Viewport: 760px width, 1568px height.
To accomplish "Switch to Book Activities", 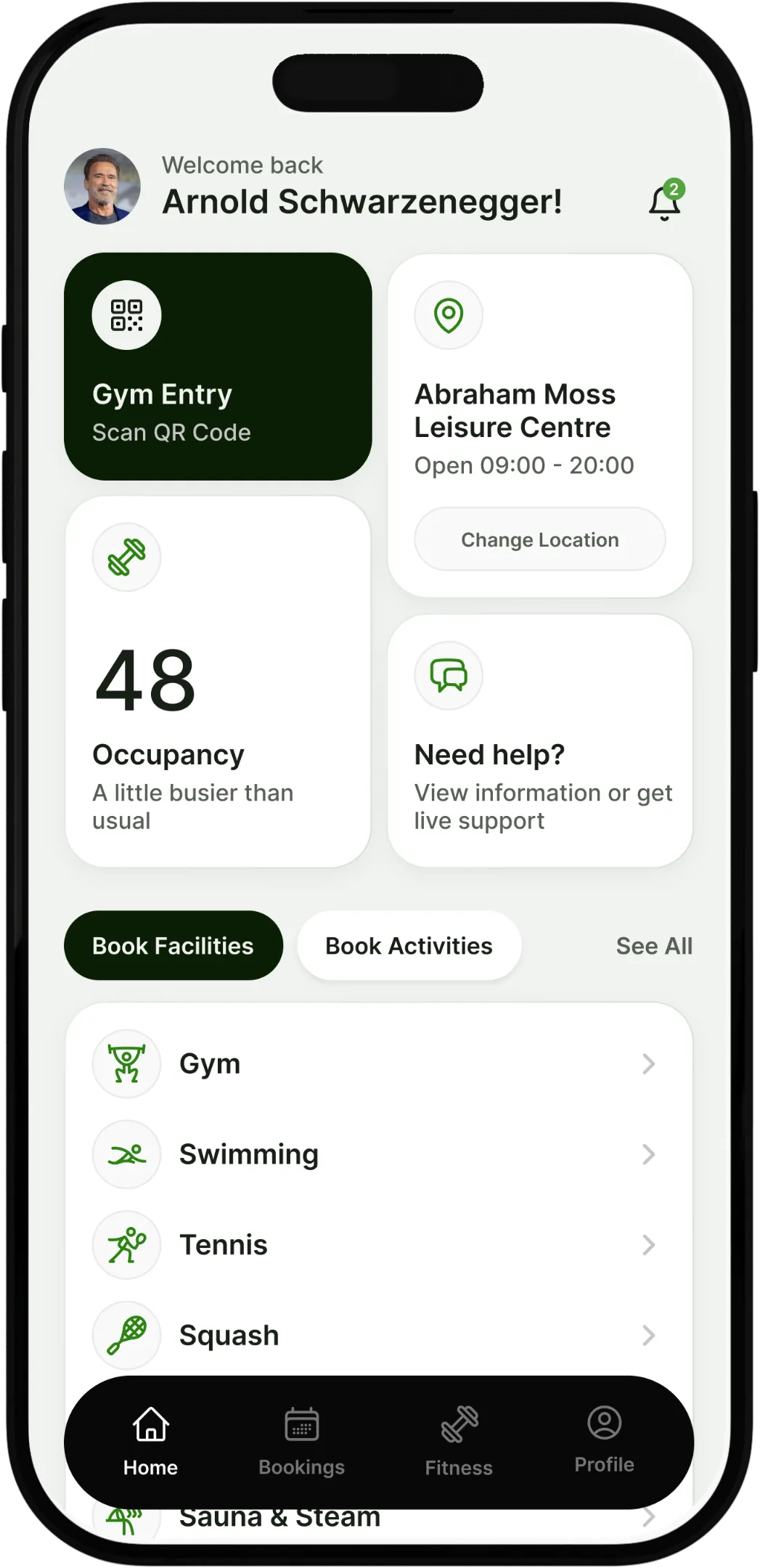I will 409,946.
